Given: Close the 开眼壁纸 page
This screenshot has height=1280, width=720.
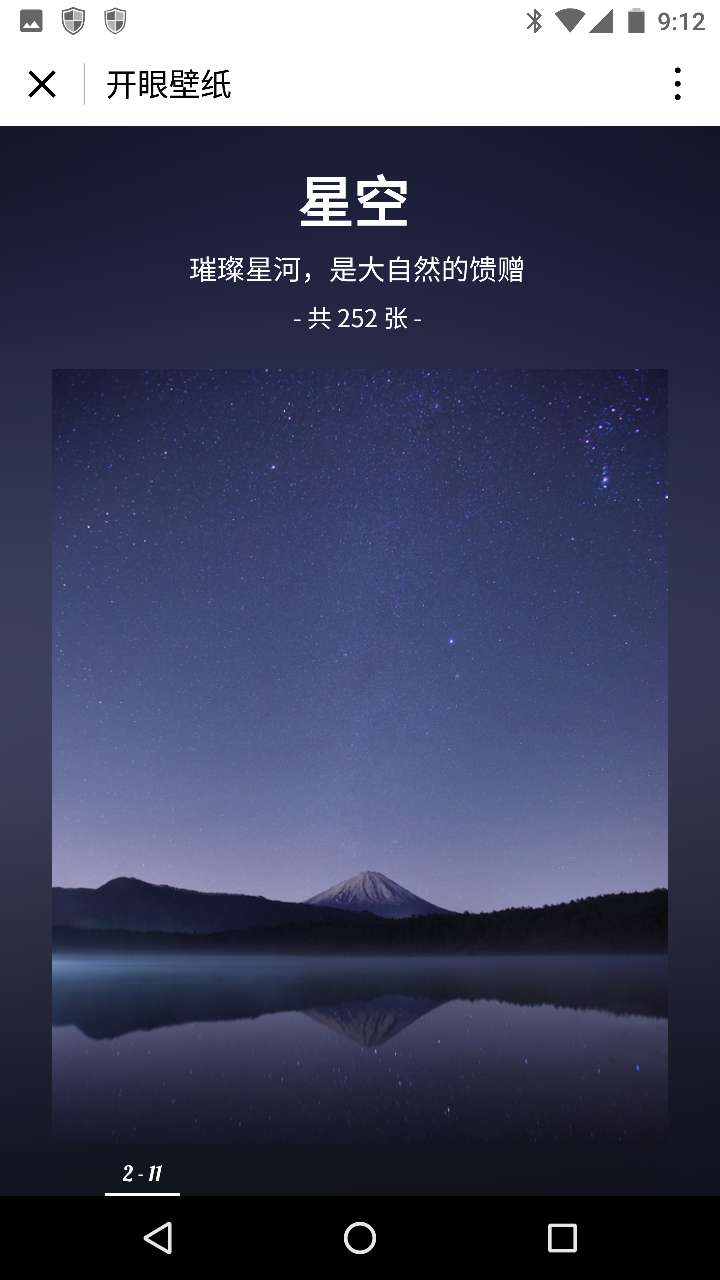Looking at the screenshot, I should tap(42, 85).
